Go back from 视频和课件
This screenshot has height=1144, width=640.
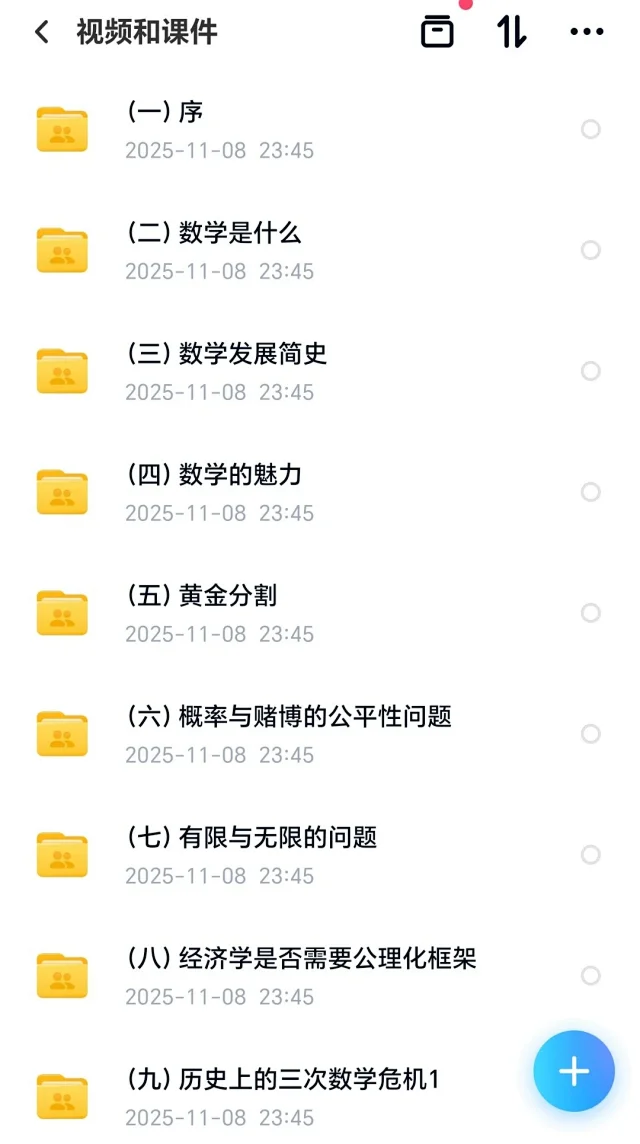click(x=42, y=32)
